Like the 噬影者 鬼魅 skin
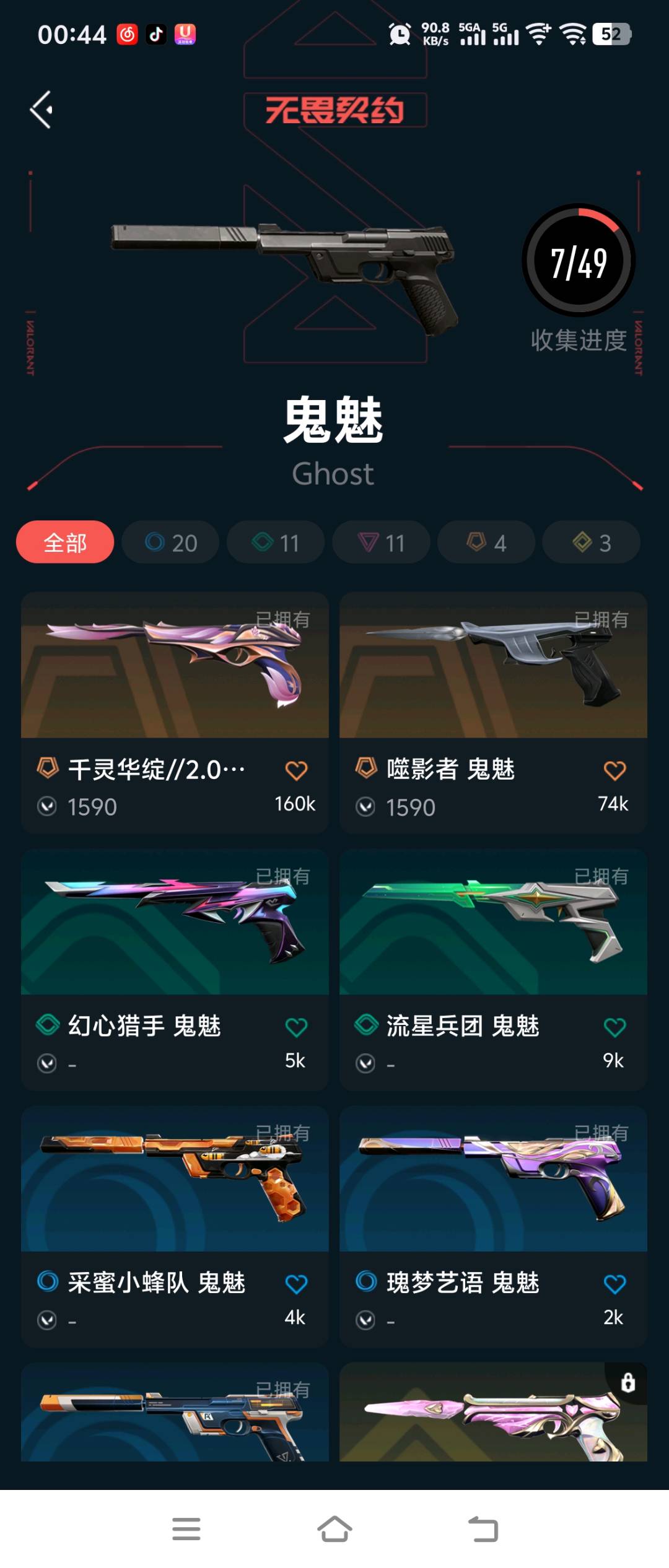Viewport: 669px width, 1568px height. [x=614, y=770]
